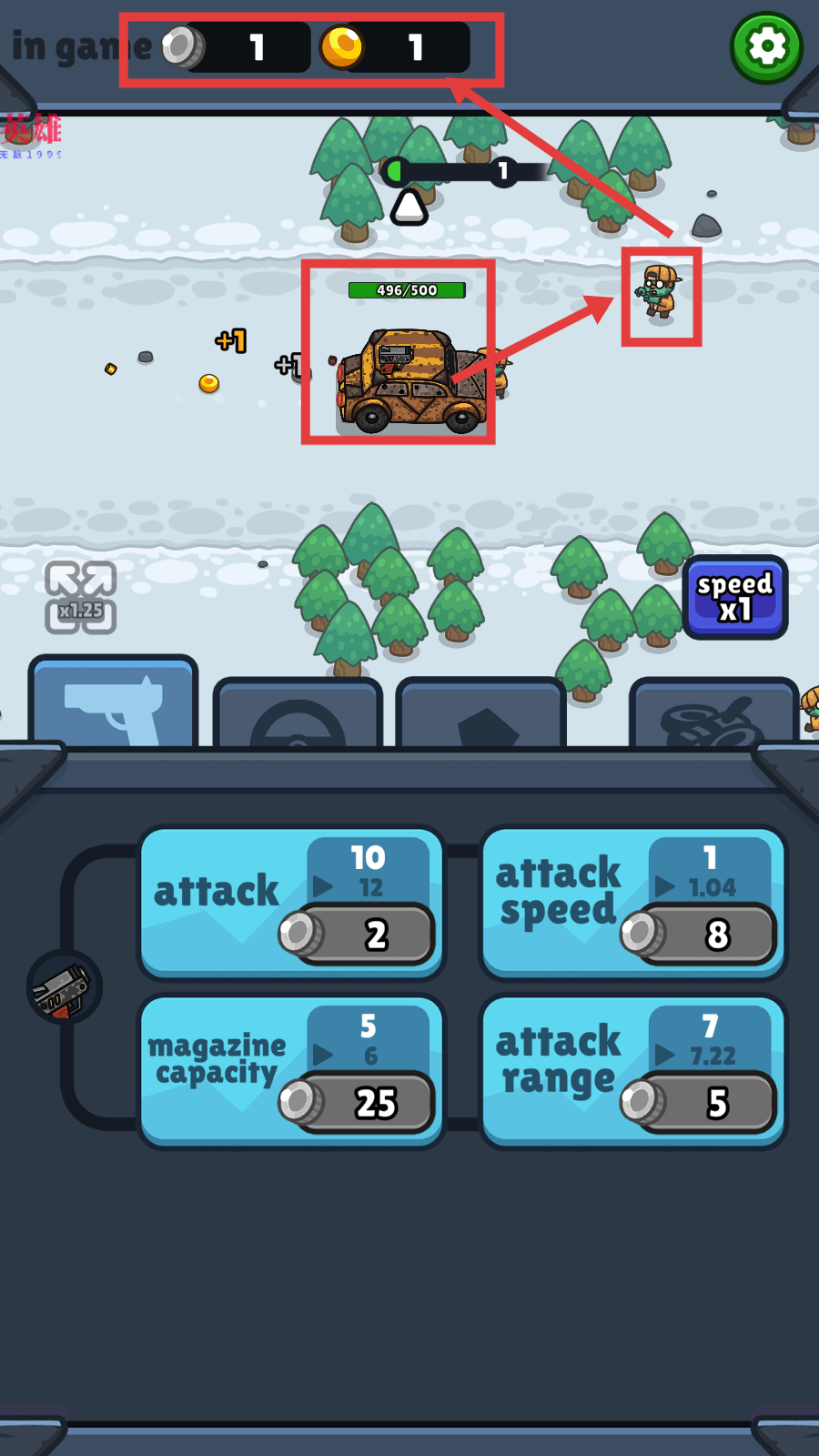Upgrade attack for 2 coins
The height and width of the screenshot is (1456, 819).
291,903
